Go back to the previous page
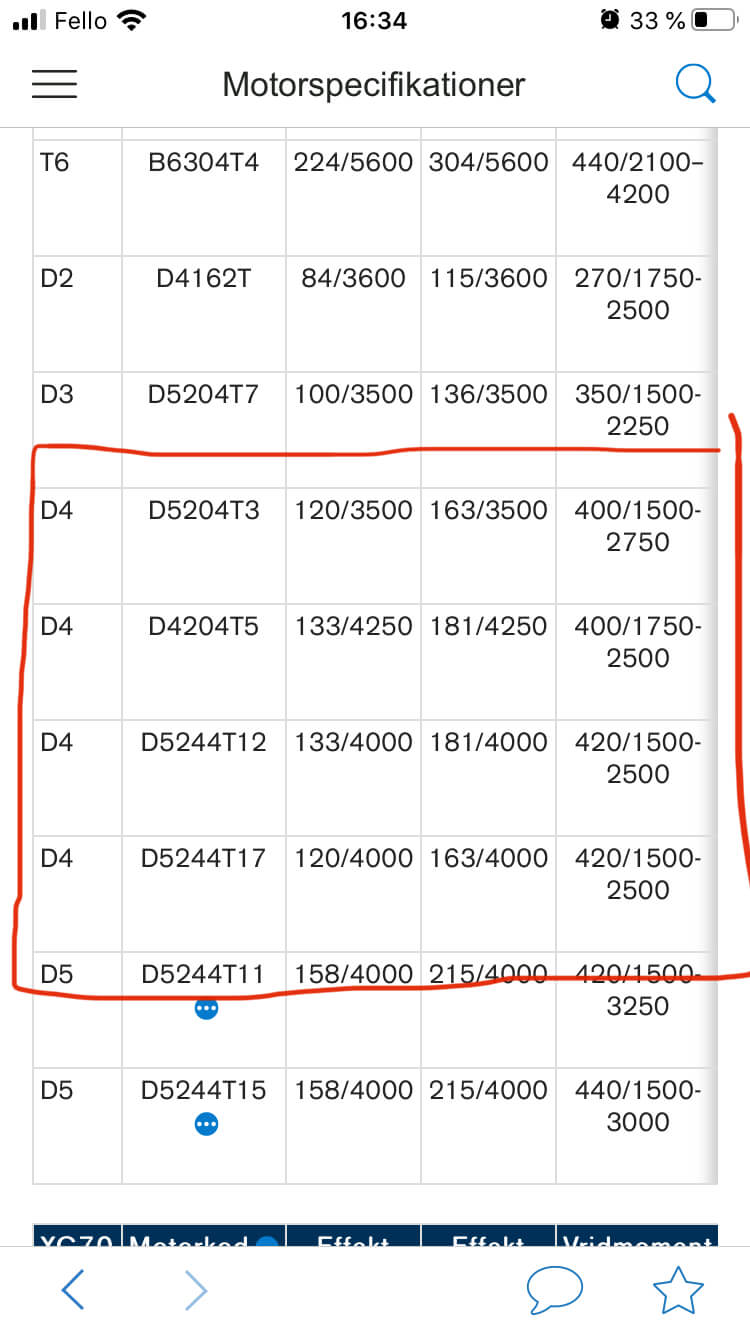 [x=73, y=1289]
